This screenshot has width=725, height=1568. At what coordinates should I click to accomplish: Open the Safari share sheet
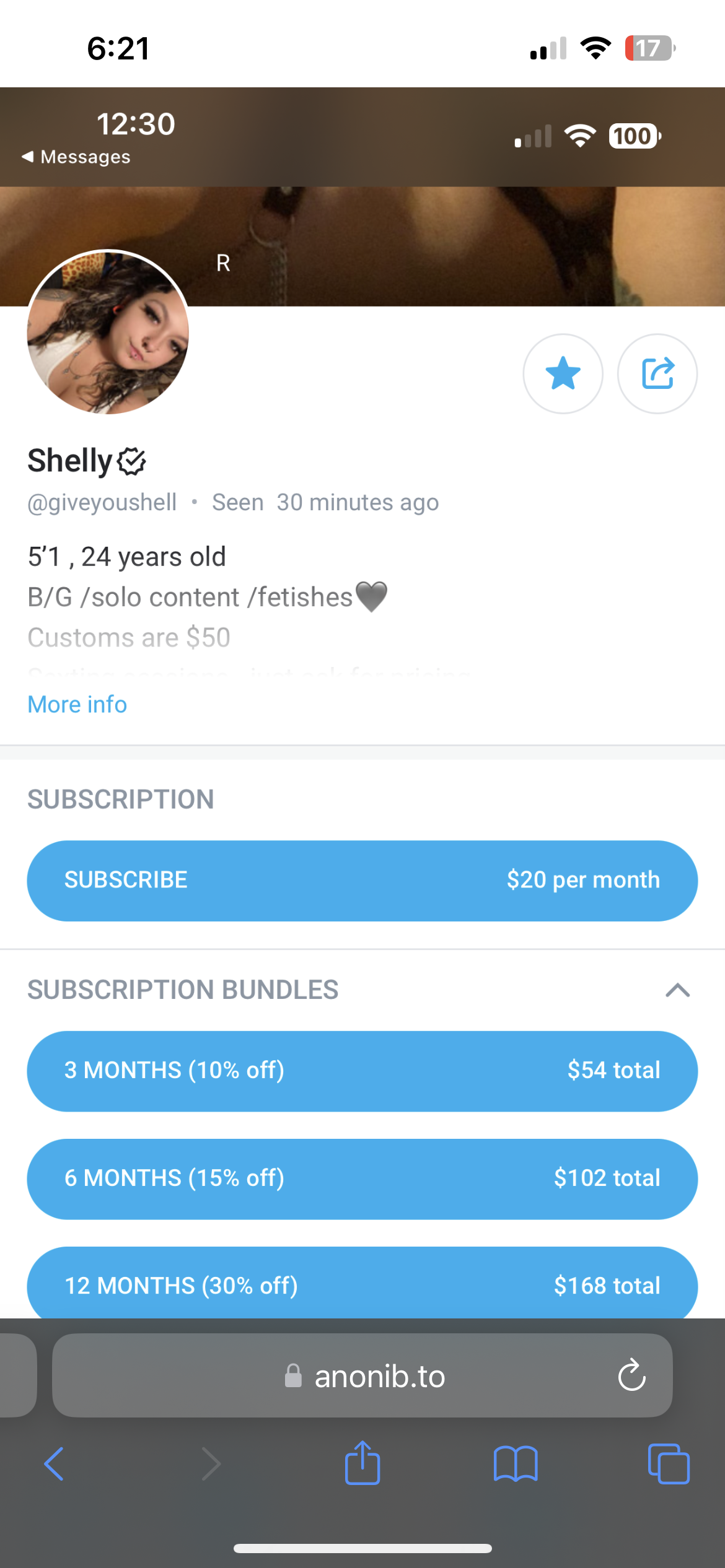362,1463
